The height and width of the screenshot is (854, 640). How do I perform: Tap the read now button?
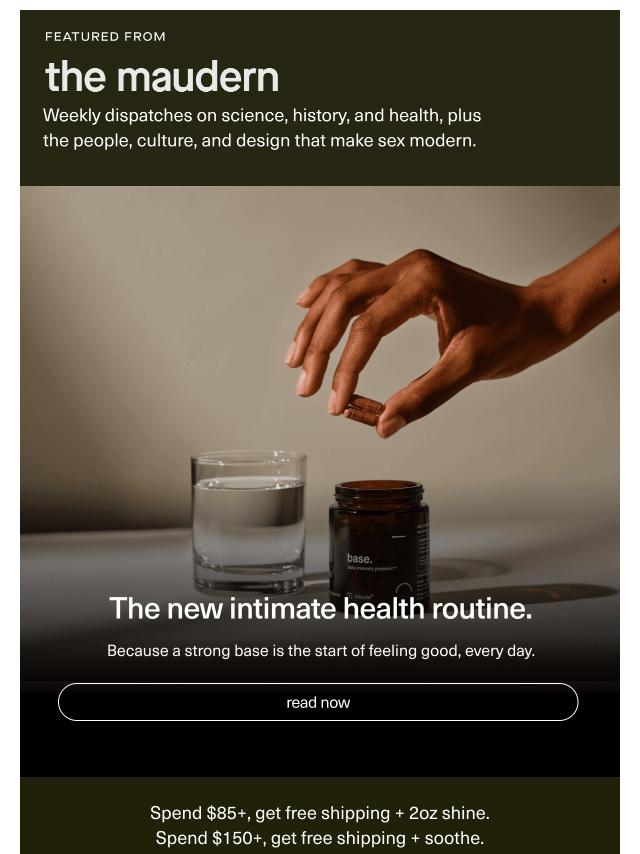(x=318, y=702)
